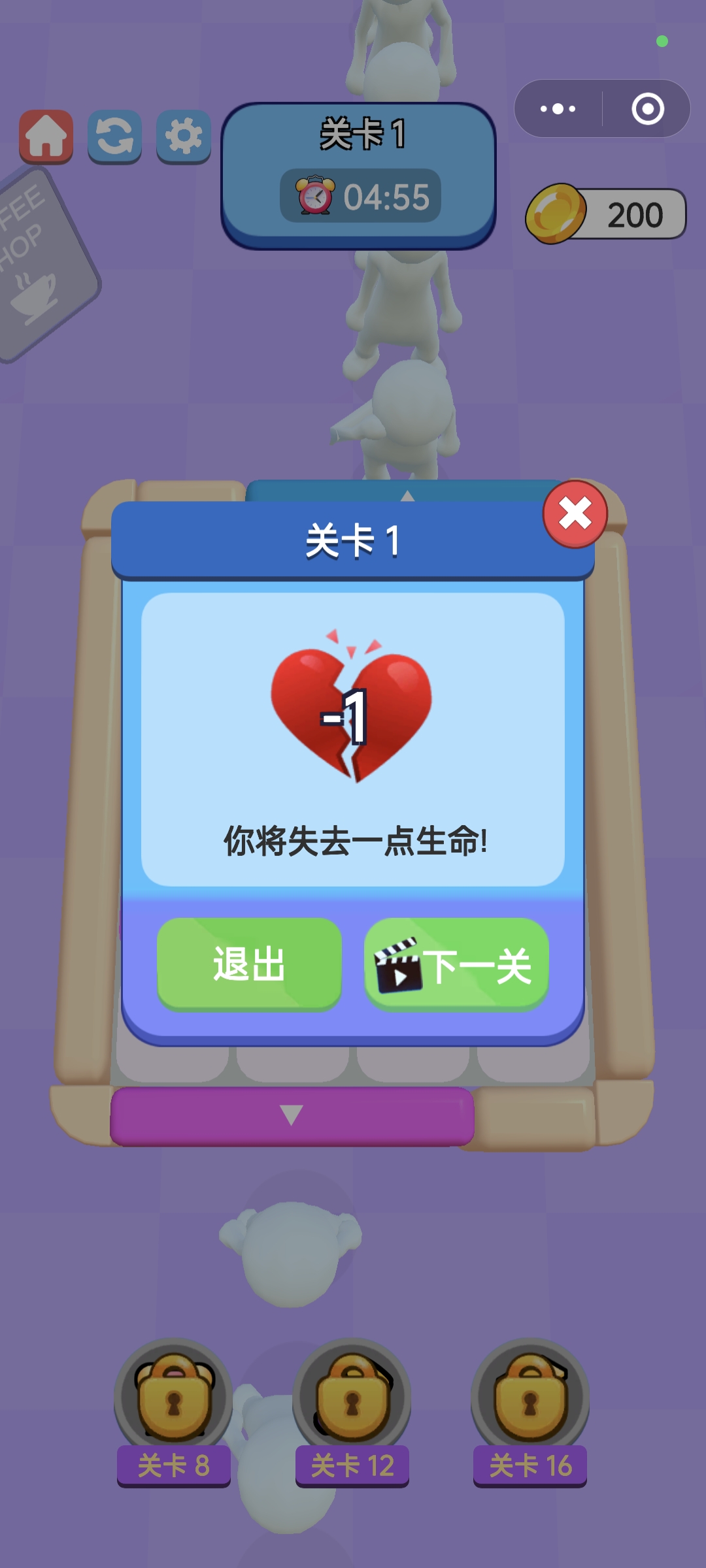Tap the locked 关卡 12 booster
Image resolution: width=706 pixels, height=1568 pixels.
(352, 1413)
